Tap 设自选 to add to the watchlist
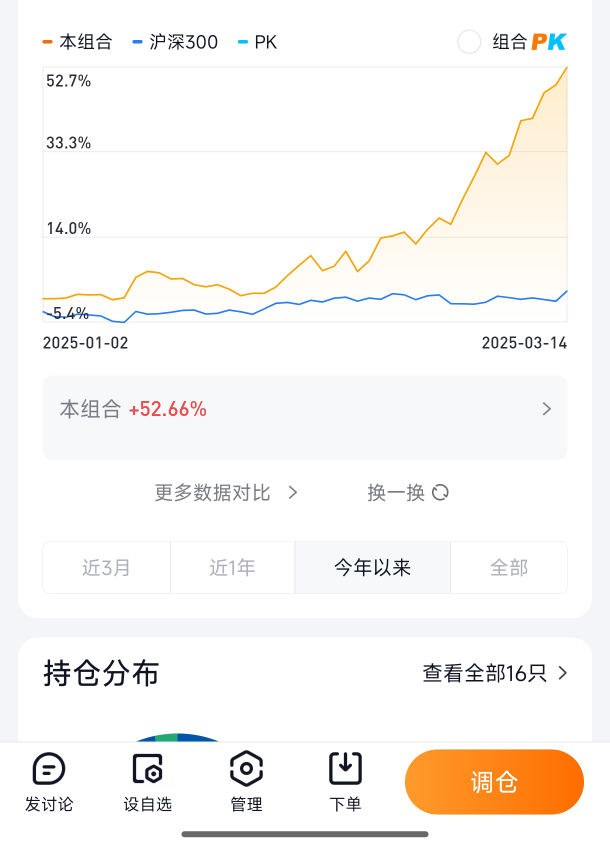The width and height of the screenshot is (610, 849). tap(147, 782)
